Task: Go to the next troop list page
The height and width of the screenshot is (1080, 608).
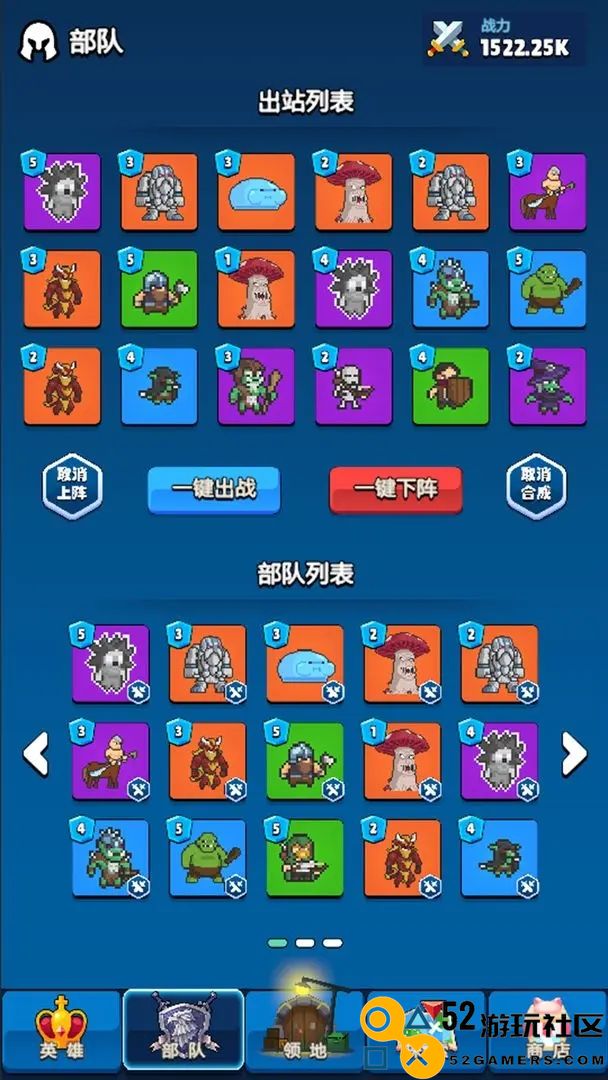Action: (574, 754)
